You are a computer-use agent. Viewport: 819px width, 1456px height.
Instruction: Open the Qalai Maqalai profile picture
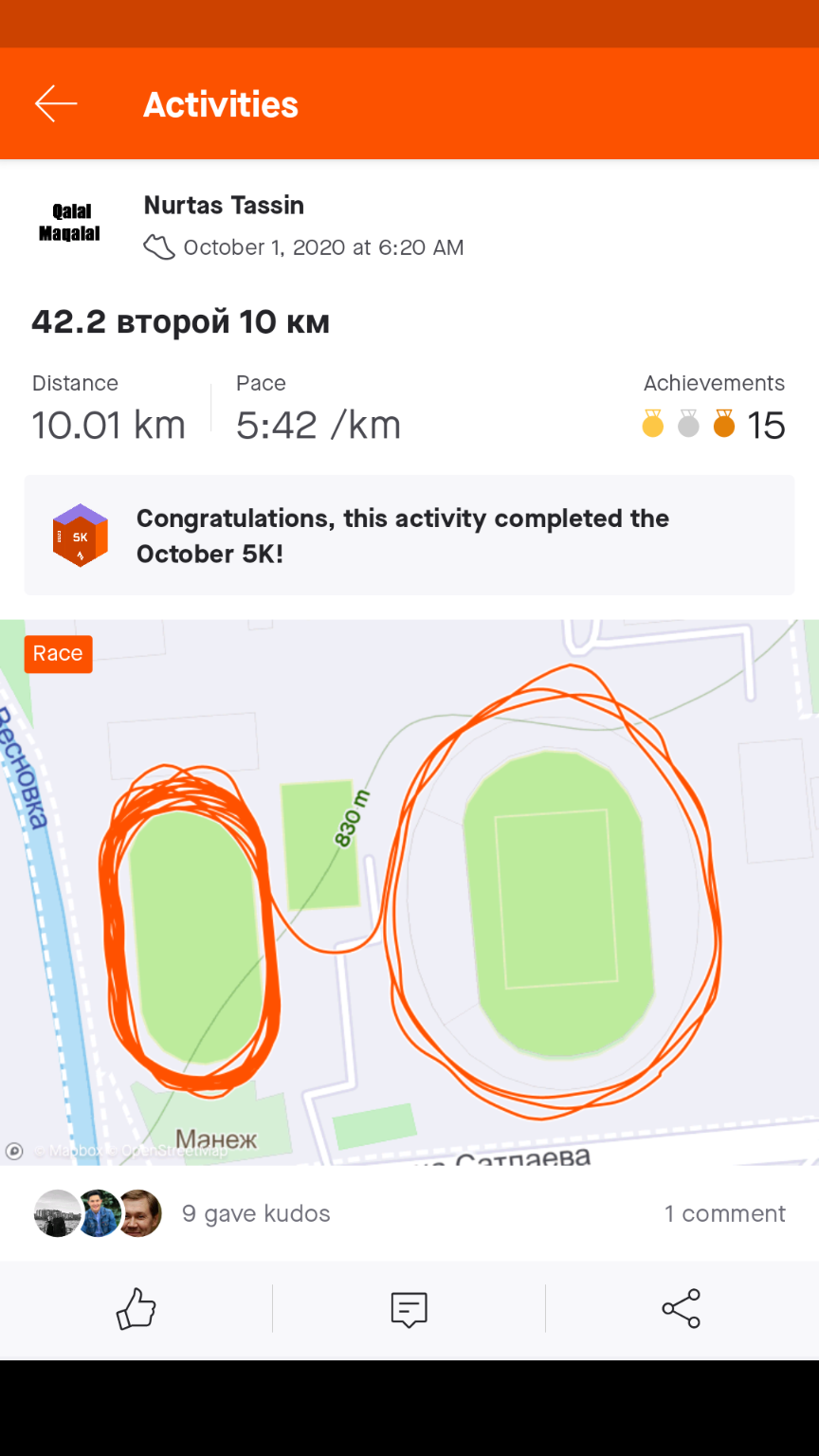click(x=69, y=223)
